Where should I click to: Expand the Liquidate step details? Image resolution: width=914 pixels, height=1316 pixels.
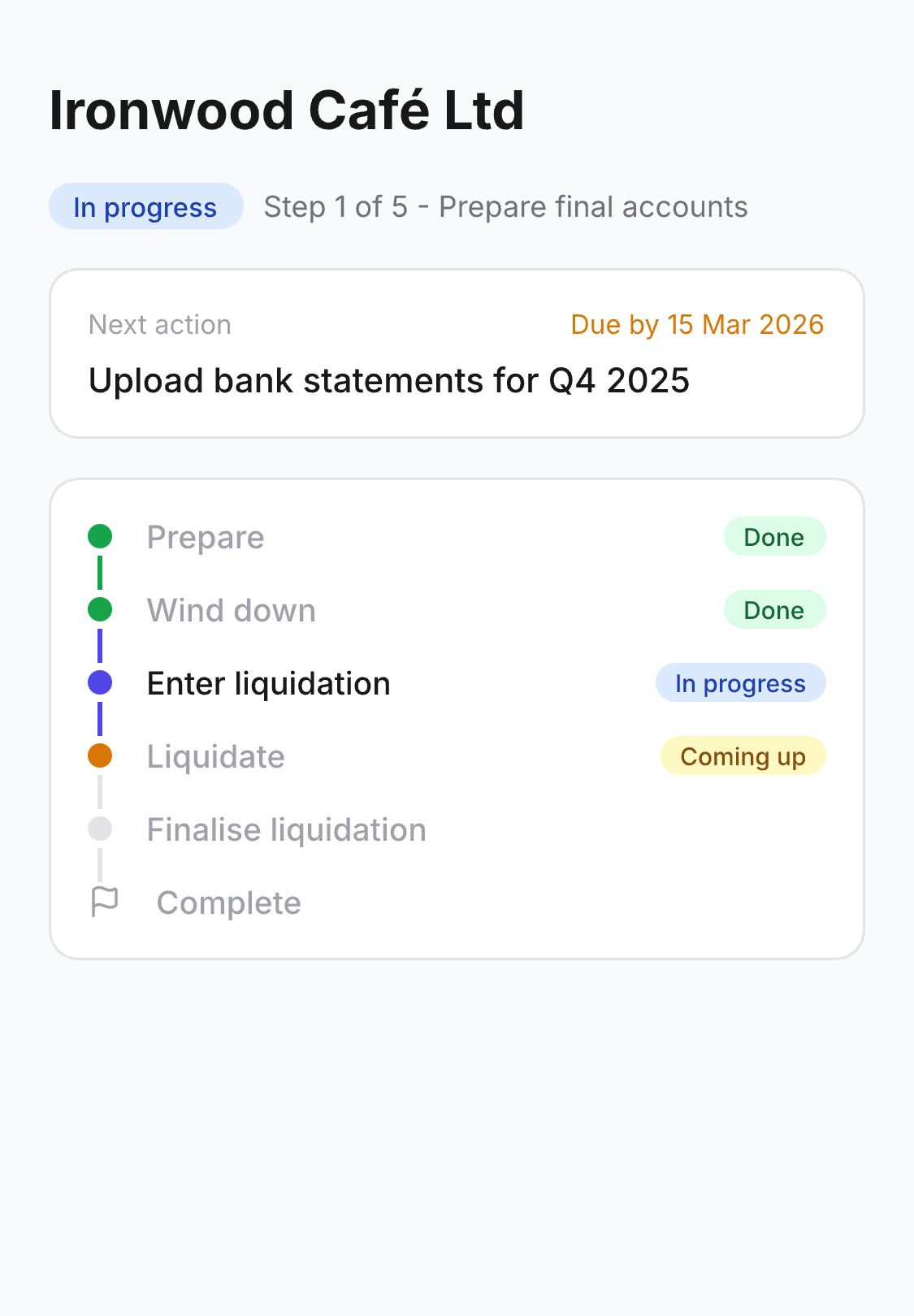pos(215,755)
